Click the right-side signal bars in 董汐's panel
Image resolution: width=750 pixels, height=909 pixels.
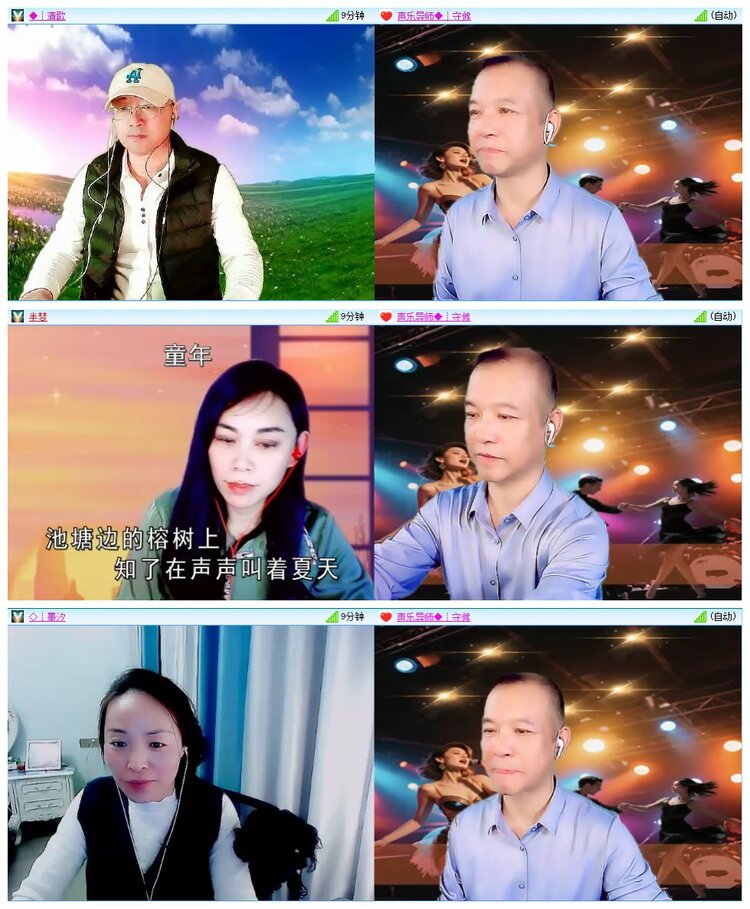700,618
